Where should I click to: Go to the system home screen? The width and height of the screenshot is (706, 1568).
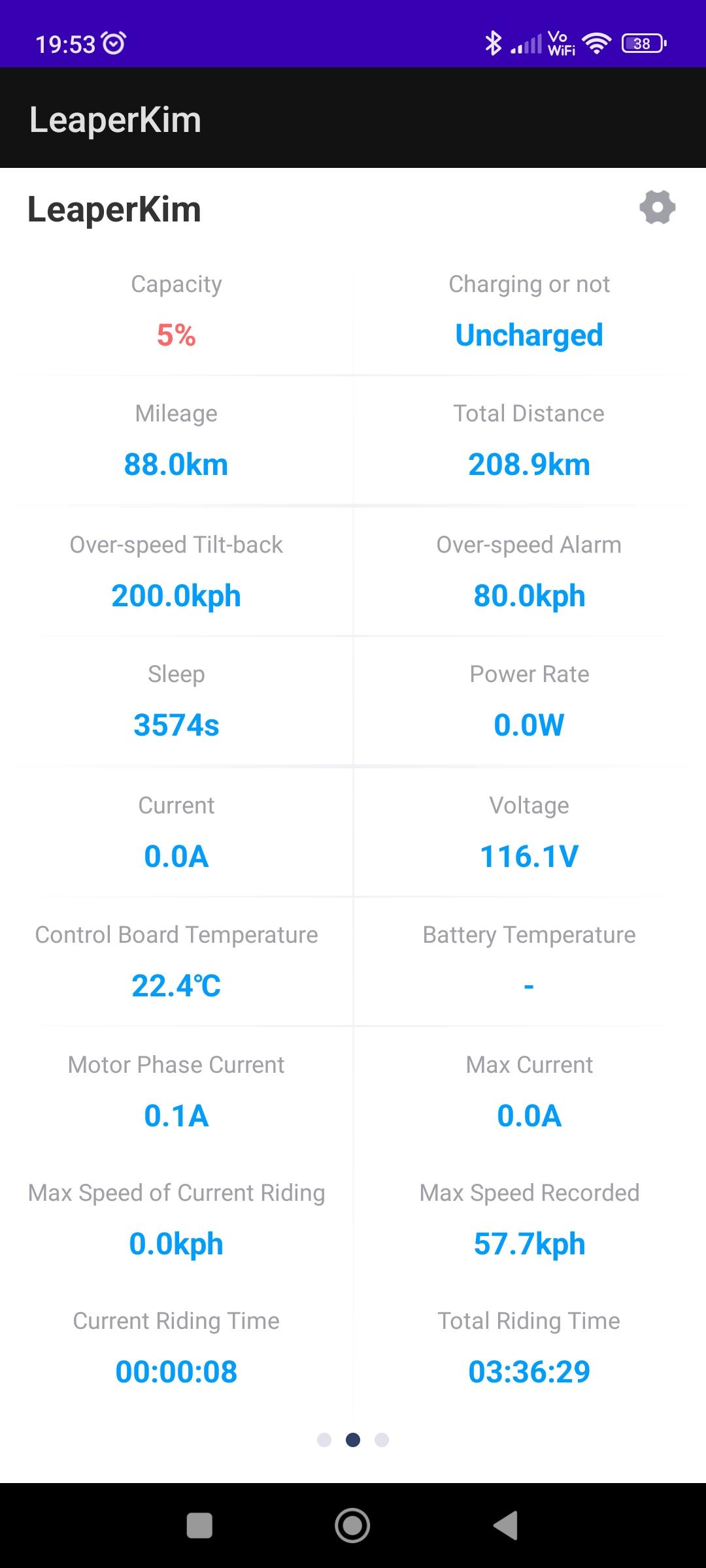352,1526
